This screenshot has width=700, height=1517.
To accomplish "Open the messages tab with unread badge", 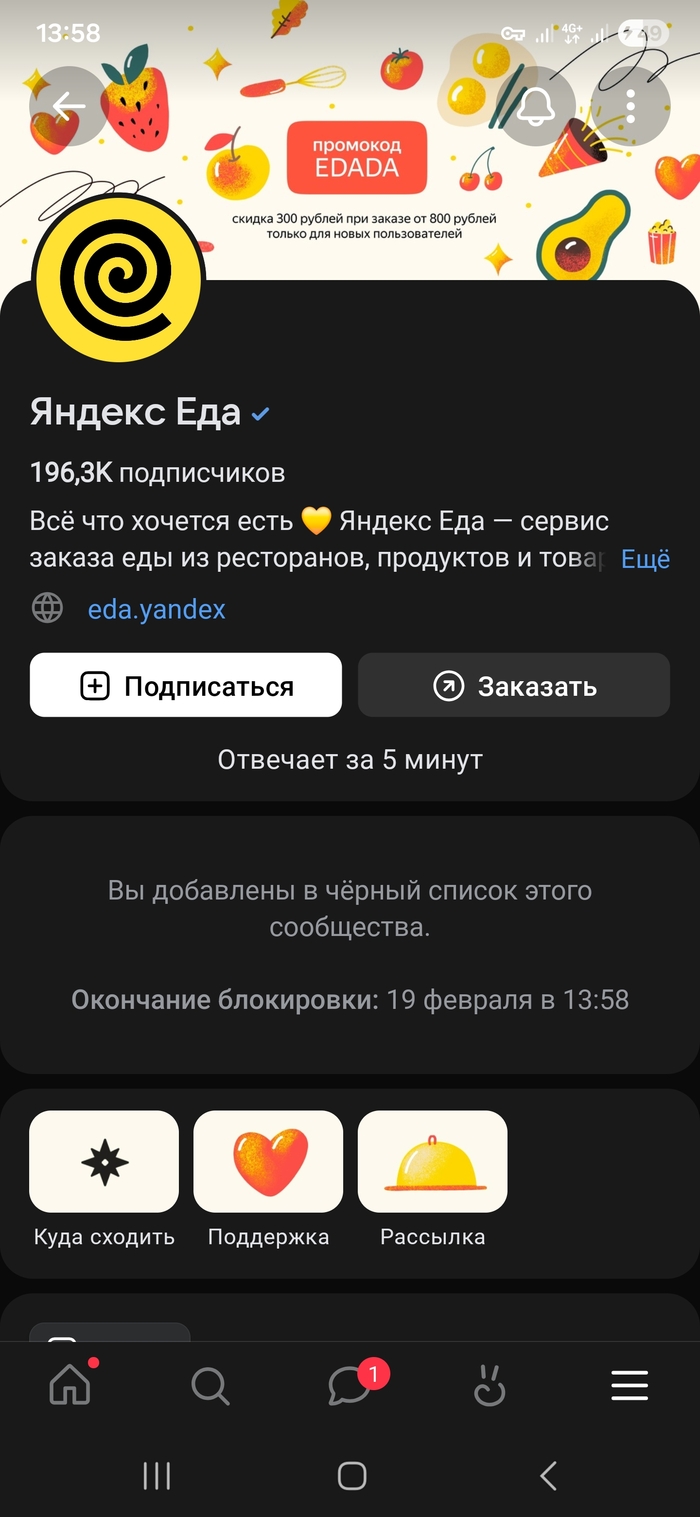I will [x=352, y=1386].
